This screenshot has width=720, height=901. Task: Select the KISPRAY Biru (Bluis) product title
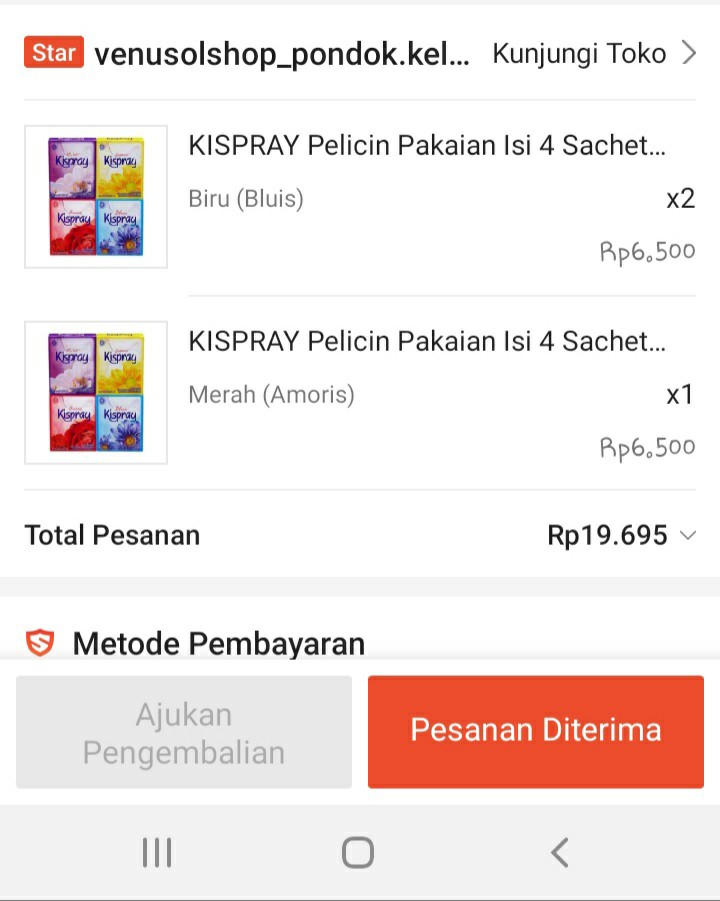point(430,145)
